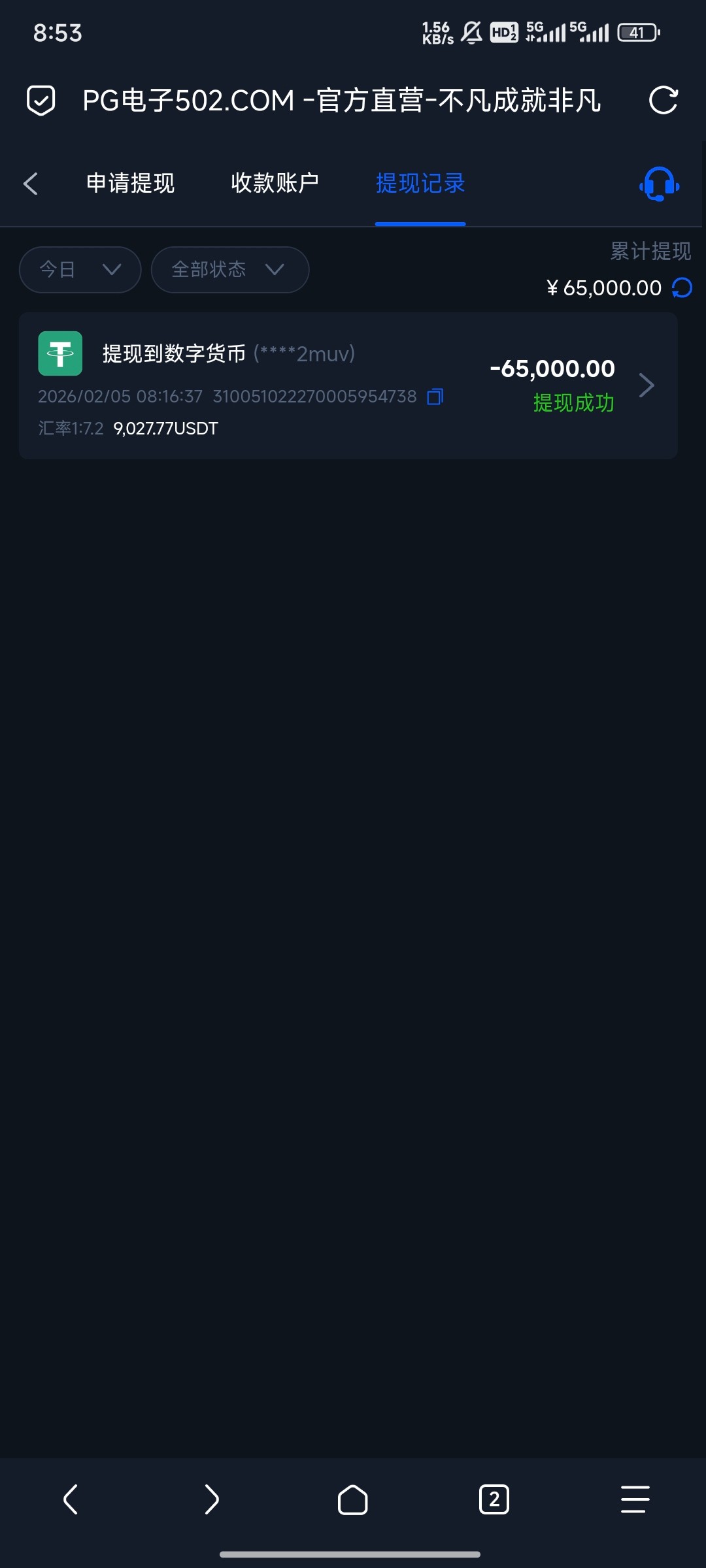706x1568 pixels.
Task: Contact customer service via headset icon
Action: (659, 184)
